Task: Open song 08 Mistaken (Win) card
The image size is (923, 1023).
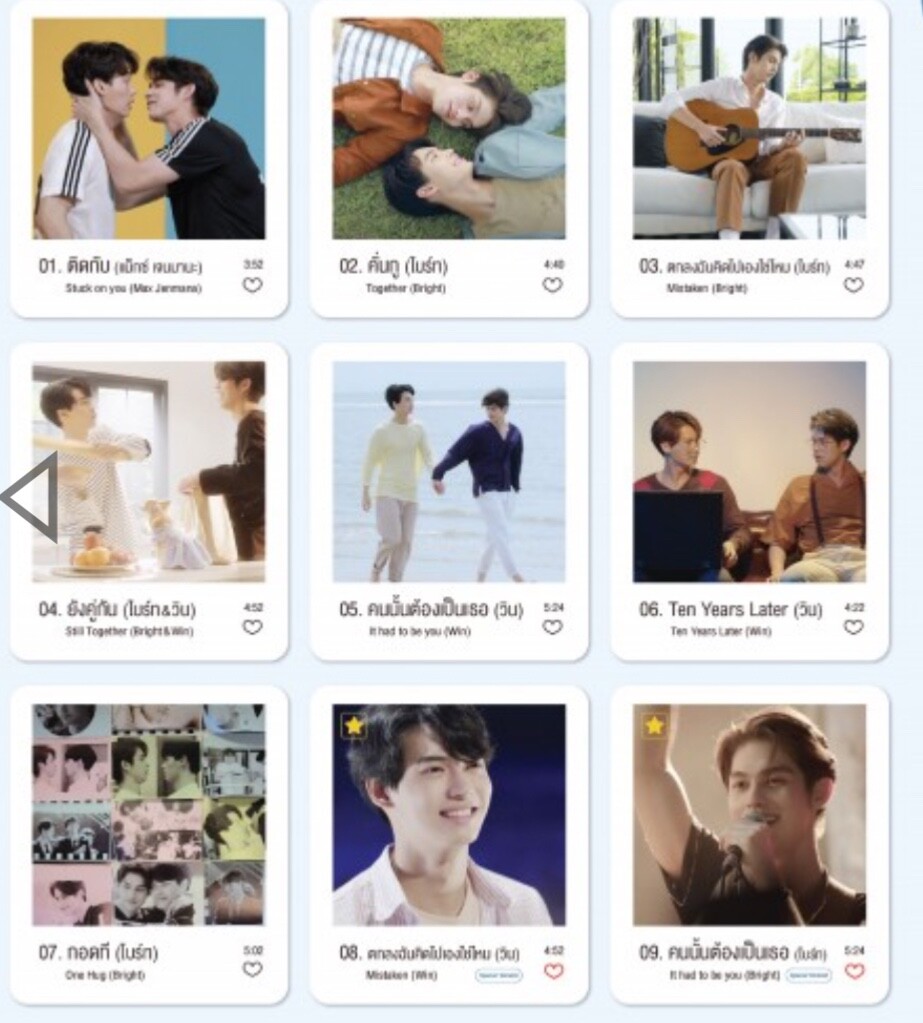Action: (449, 815)
